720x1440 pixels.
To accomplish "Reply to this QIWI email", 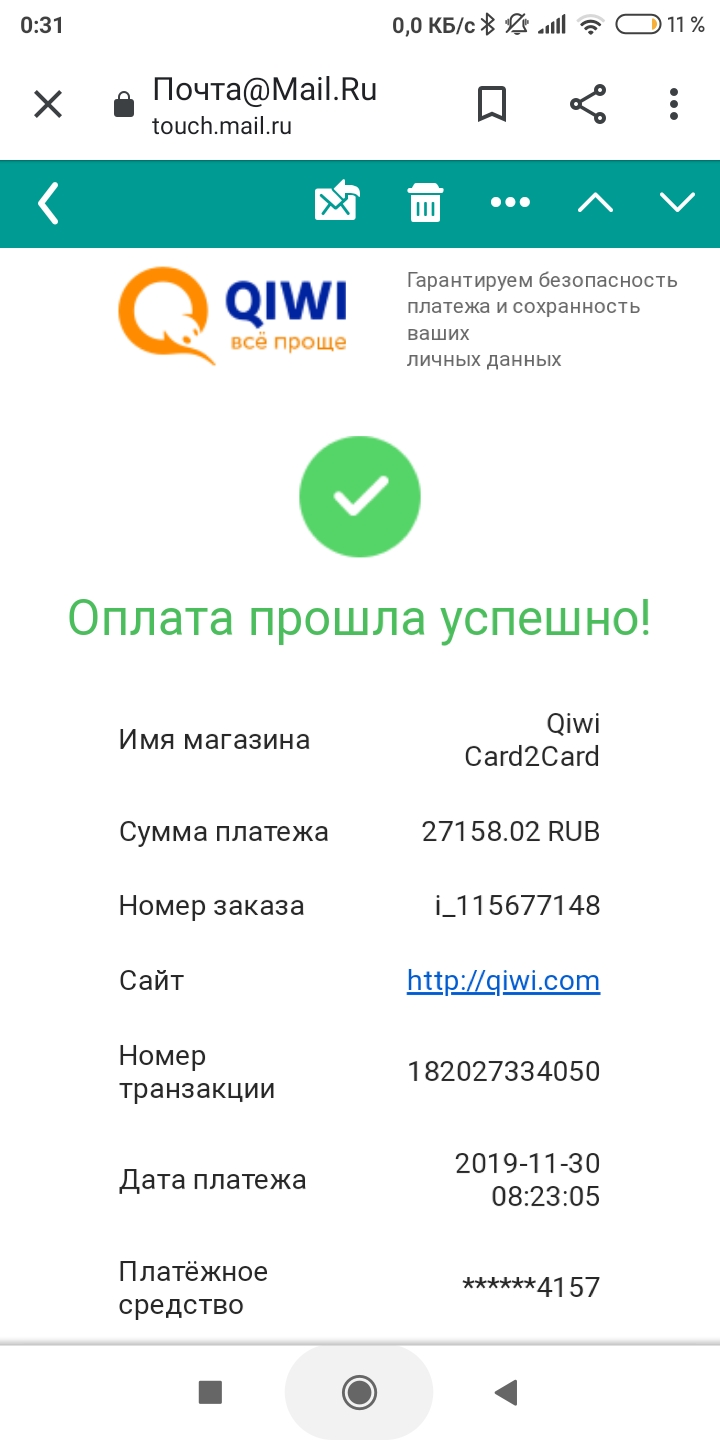I will coord(337,201).
